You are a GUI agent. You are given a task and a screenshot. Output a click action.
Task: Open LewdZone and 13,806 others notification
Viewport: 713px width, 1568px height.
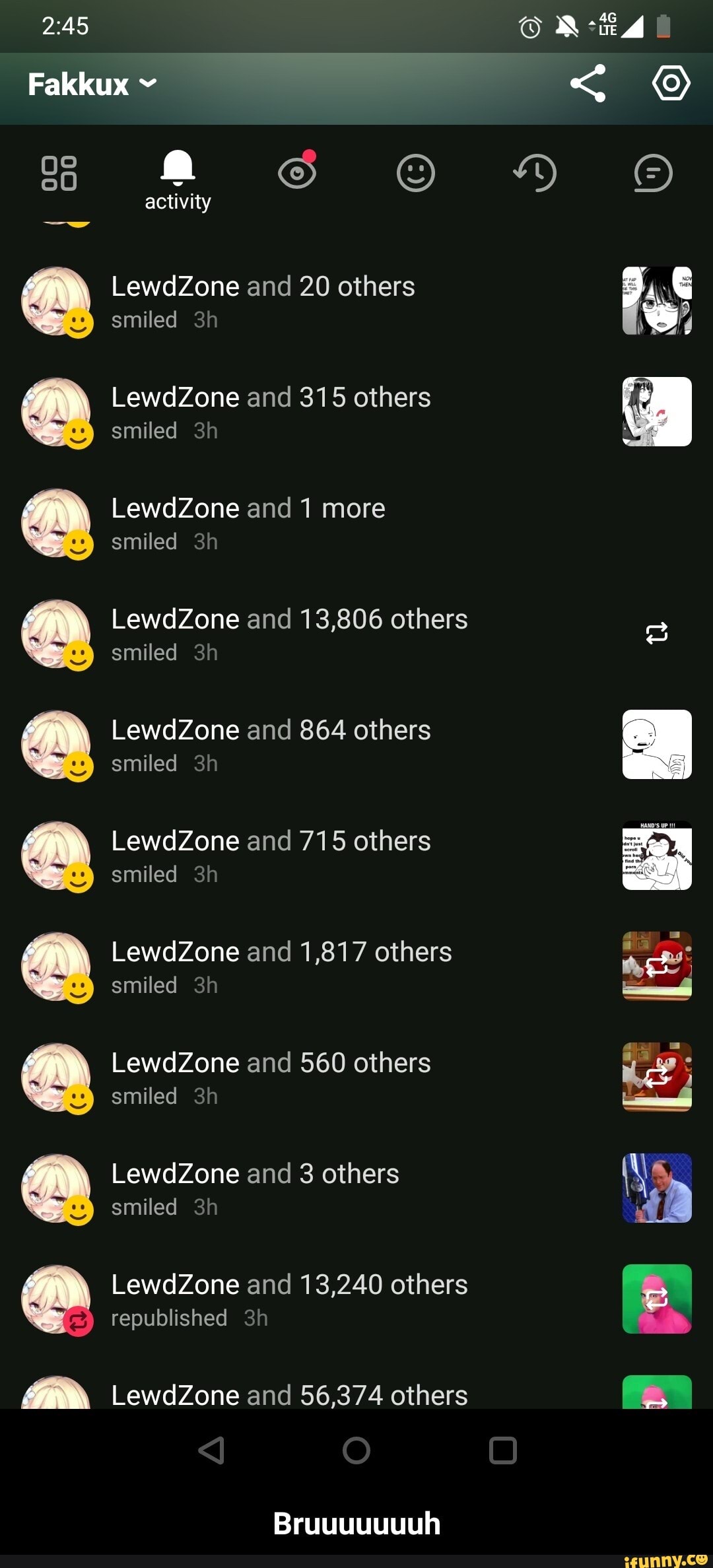point(289,633)
